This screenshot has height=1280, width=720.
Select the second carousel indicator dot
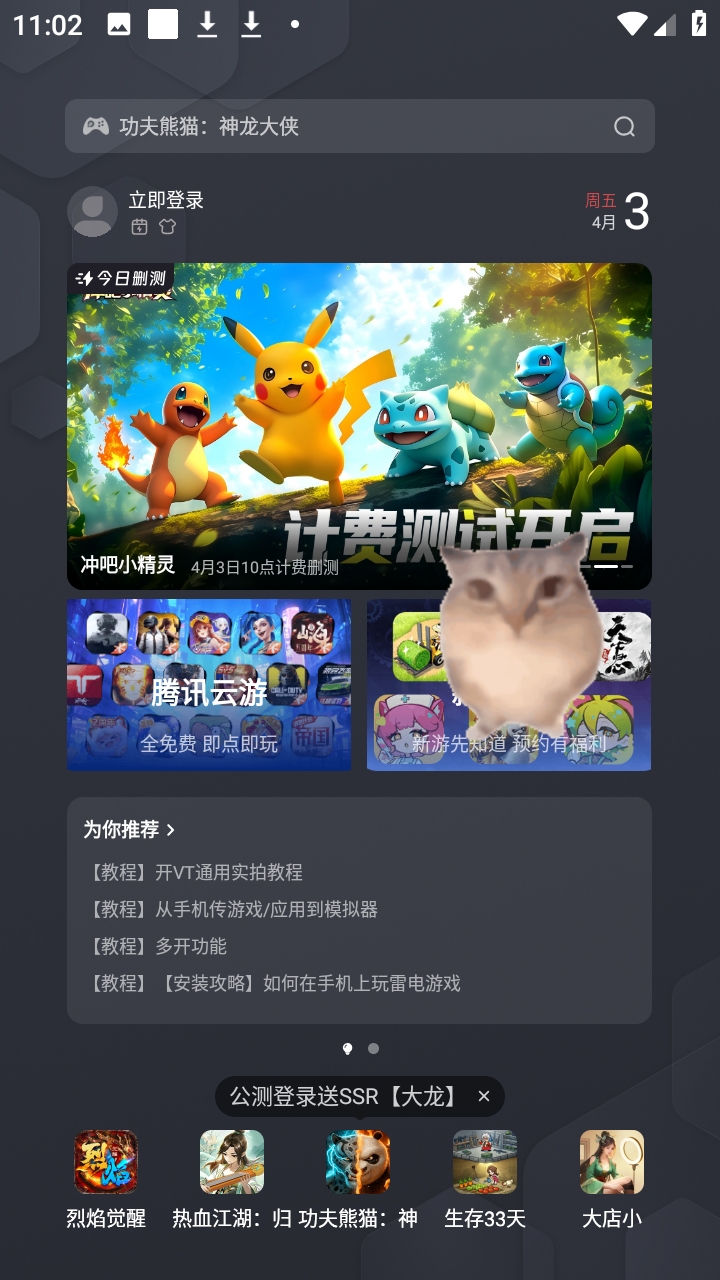pyautogui.click(x=373, y=1049)
